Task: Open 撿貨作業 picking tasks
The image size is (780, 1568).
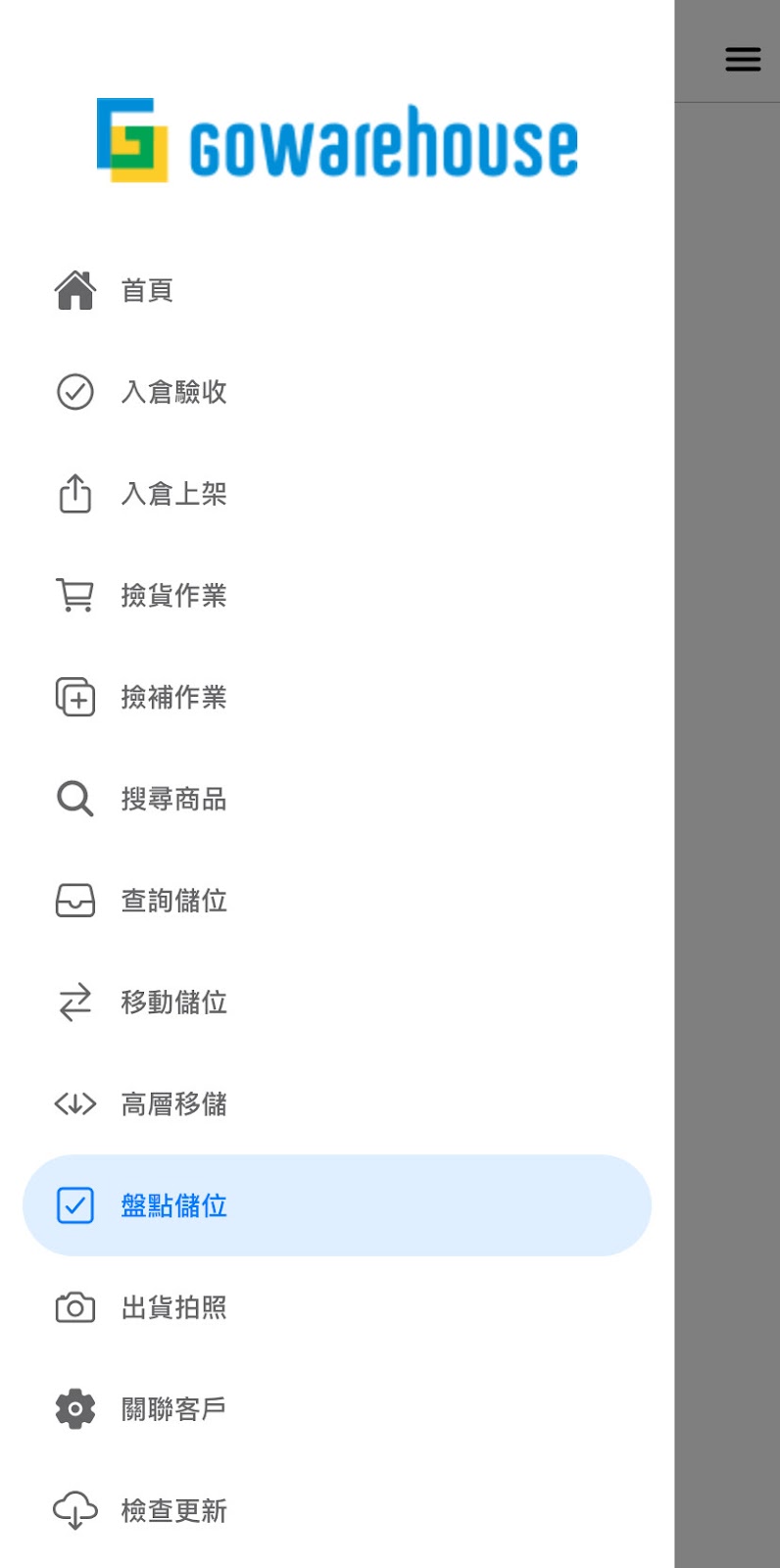Action: [x=173, y=596]
